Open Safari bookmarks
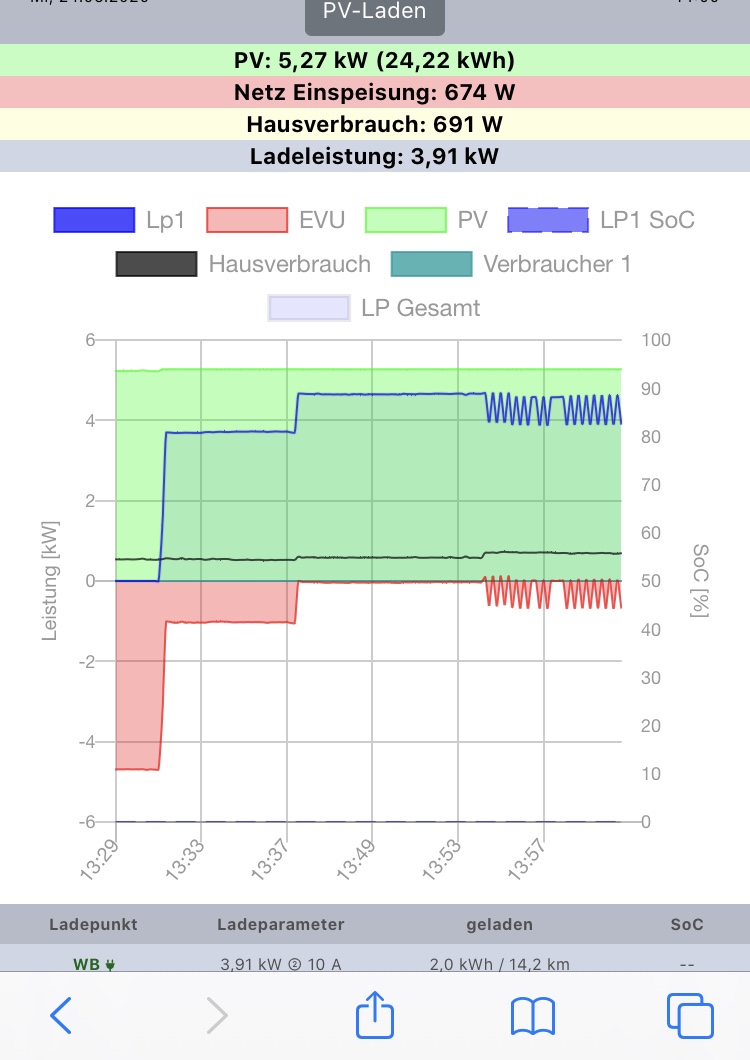 tap(533, 1016)
